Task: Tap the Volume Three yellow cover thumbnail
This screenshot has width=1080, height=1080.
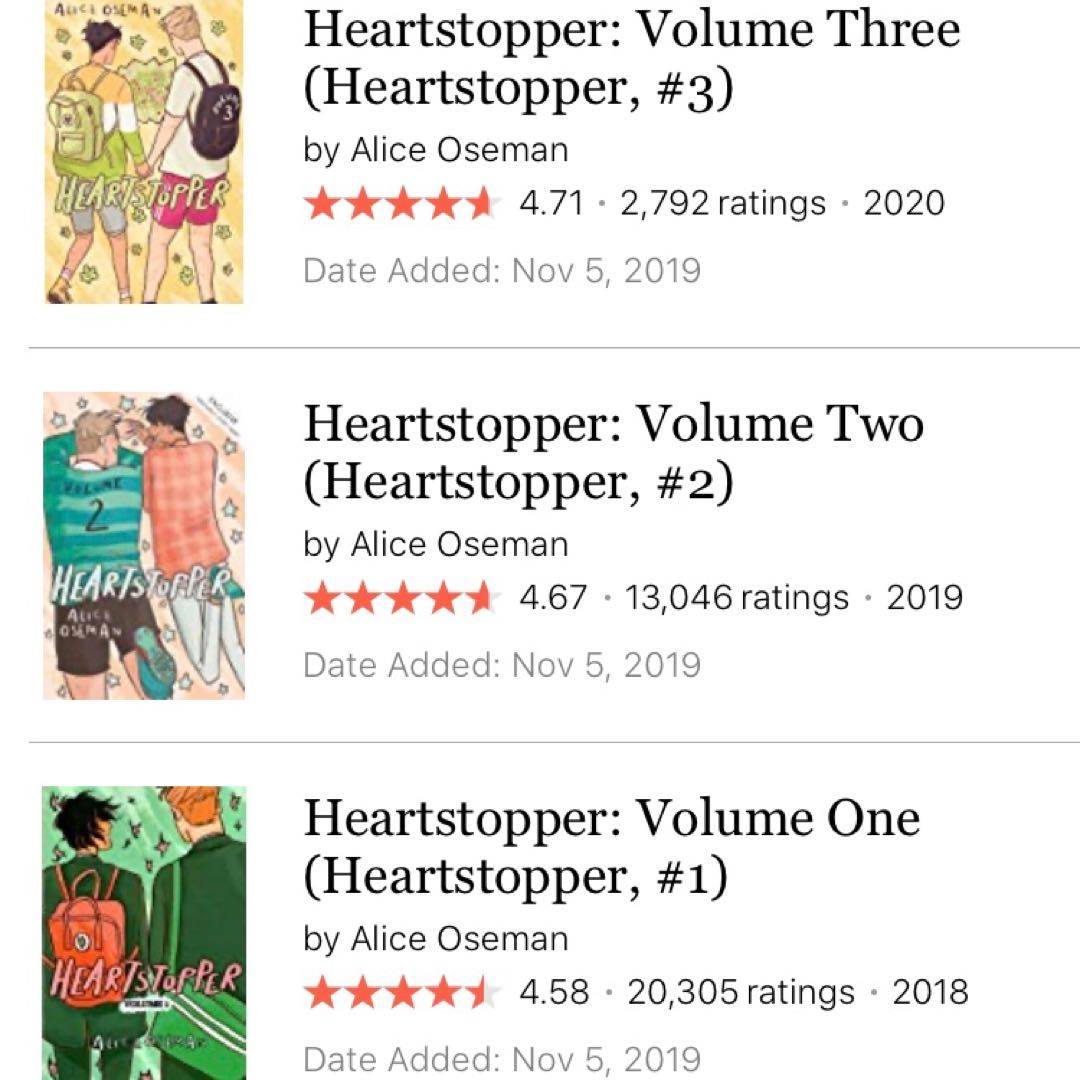Action: point(144,150)
